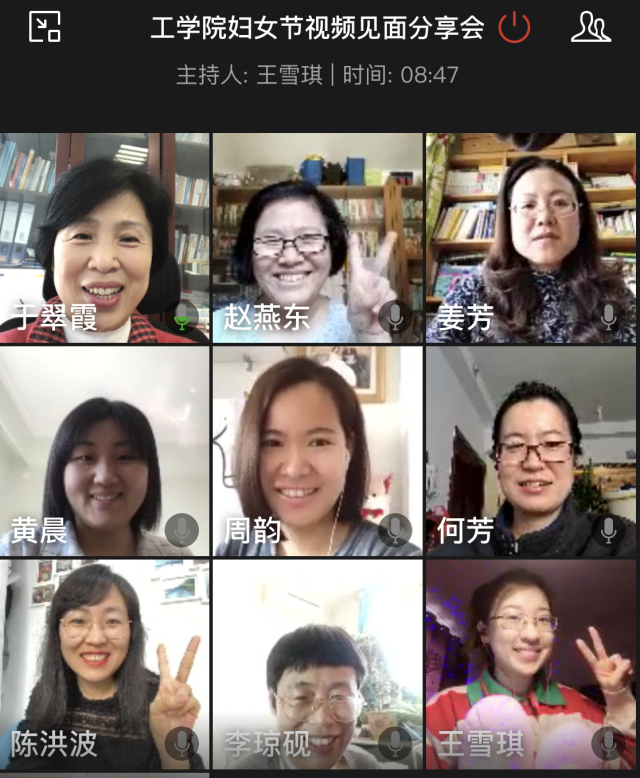End the video meeting with the power icon
Screen dimensions: 640x778
tap(514, 27)
